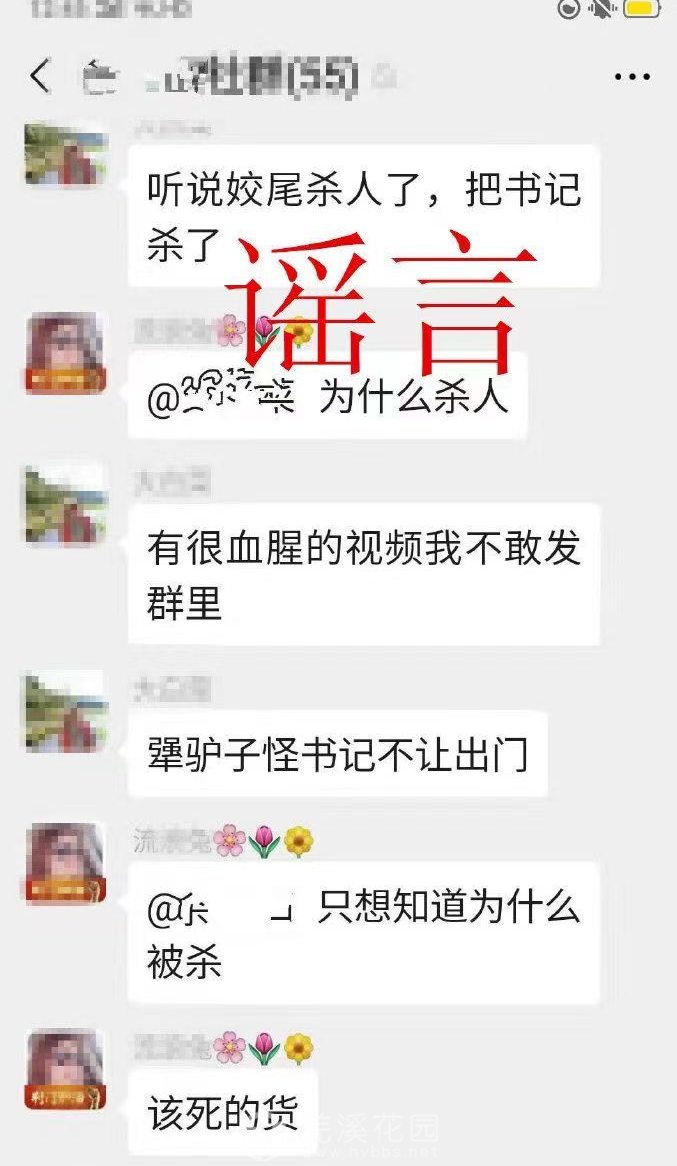Open avatar beside 犟驴子怪书记不让出门
The height and width of the screenshot is (1166, 677).
tap(65, 712)
